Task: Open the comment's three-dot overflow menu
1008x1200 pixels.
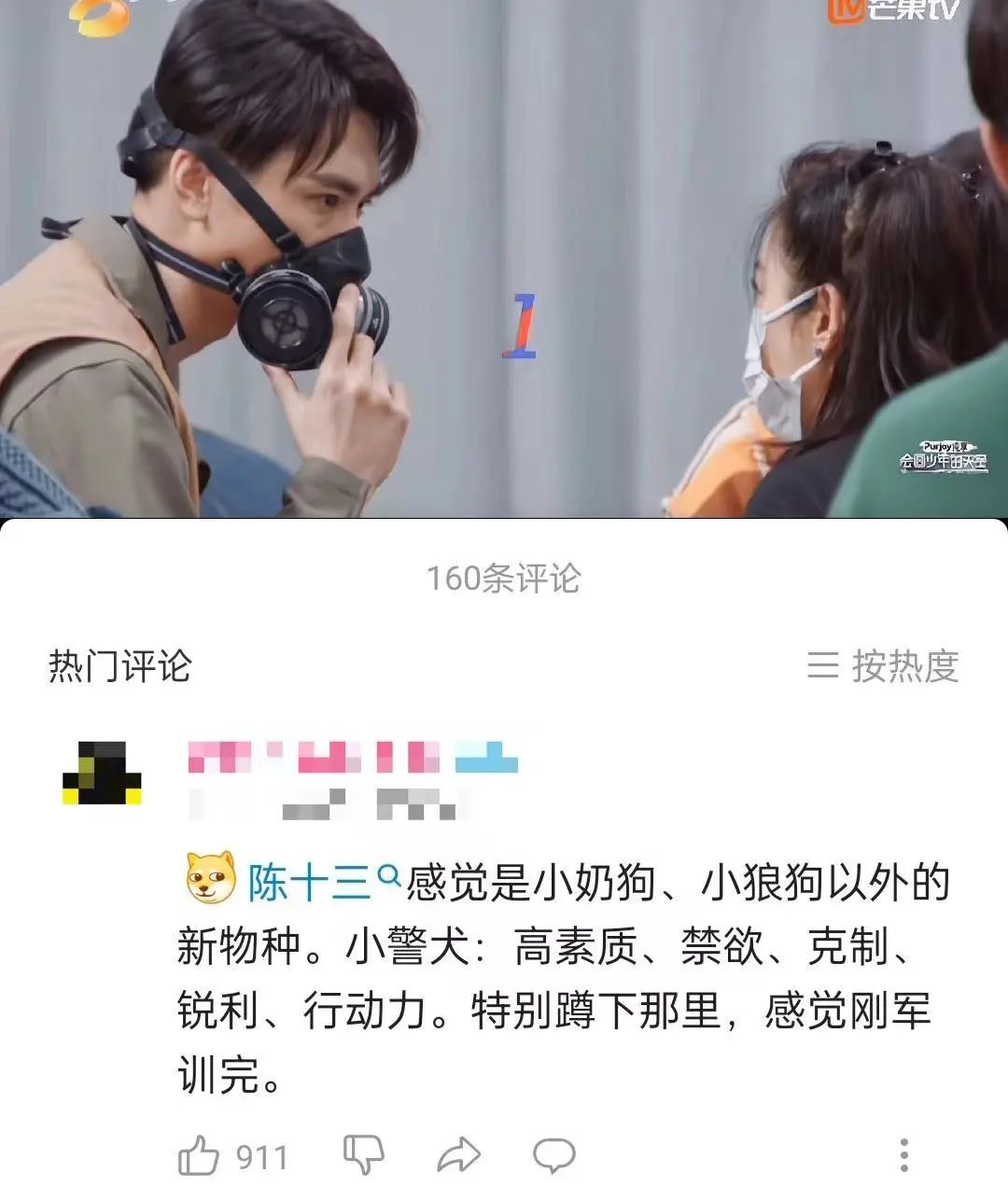Action: click(903, 1155)
